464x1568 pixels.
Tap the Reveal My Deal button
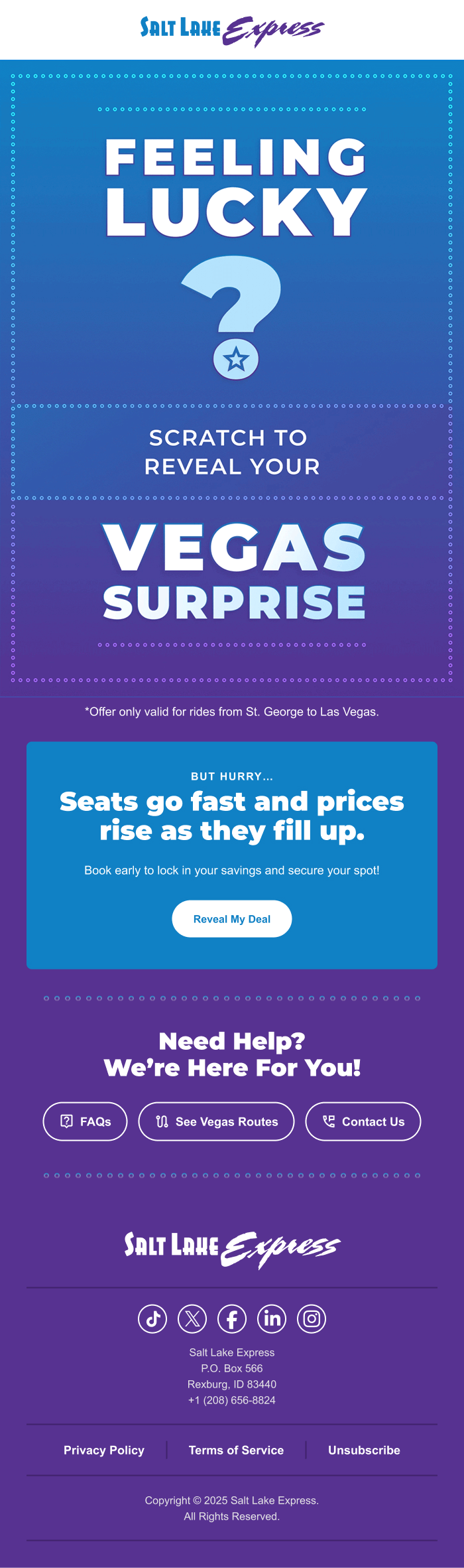coord(231,919)
